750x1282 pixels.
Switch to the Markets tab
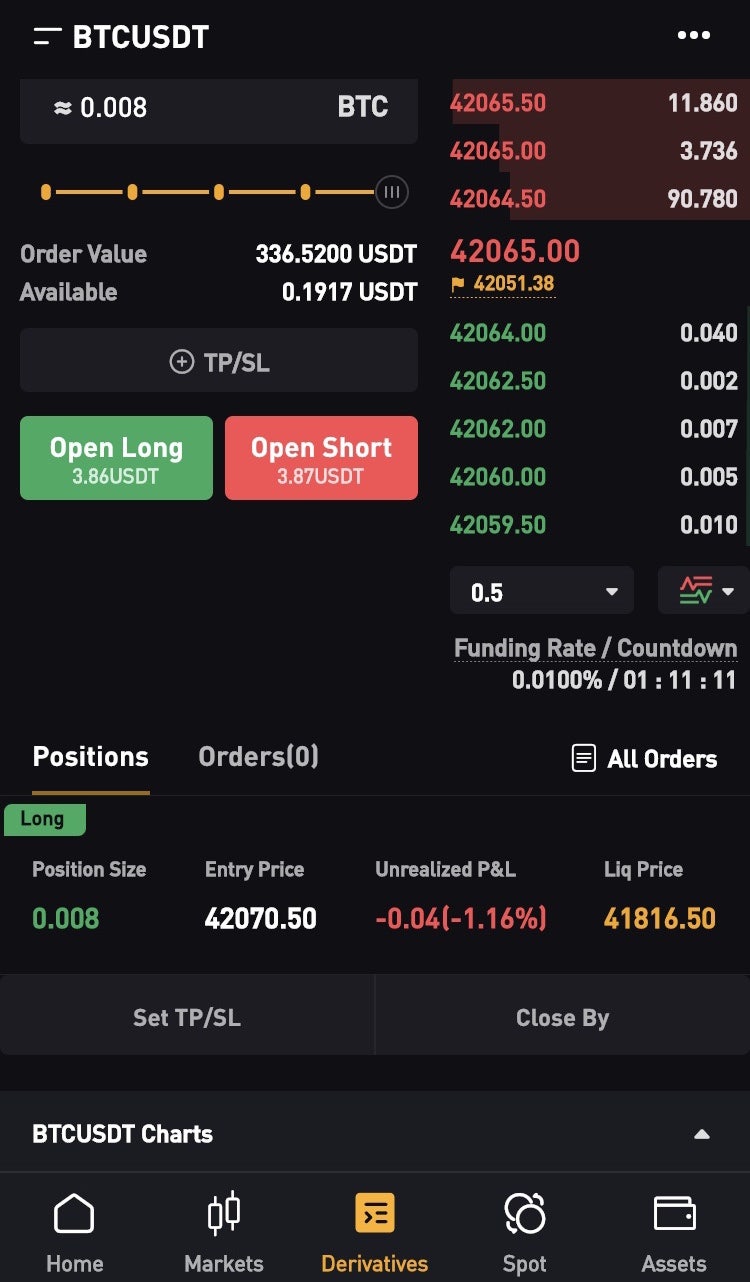(224, 1234)
